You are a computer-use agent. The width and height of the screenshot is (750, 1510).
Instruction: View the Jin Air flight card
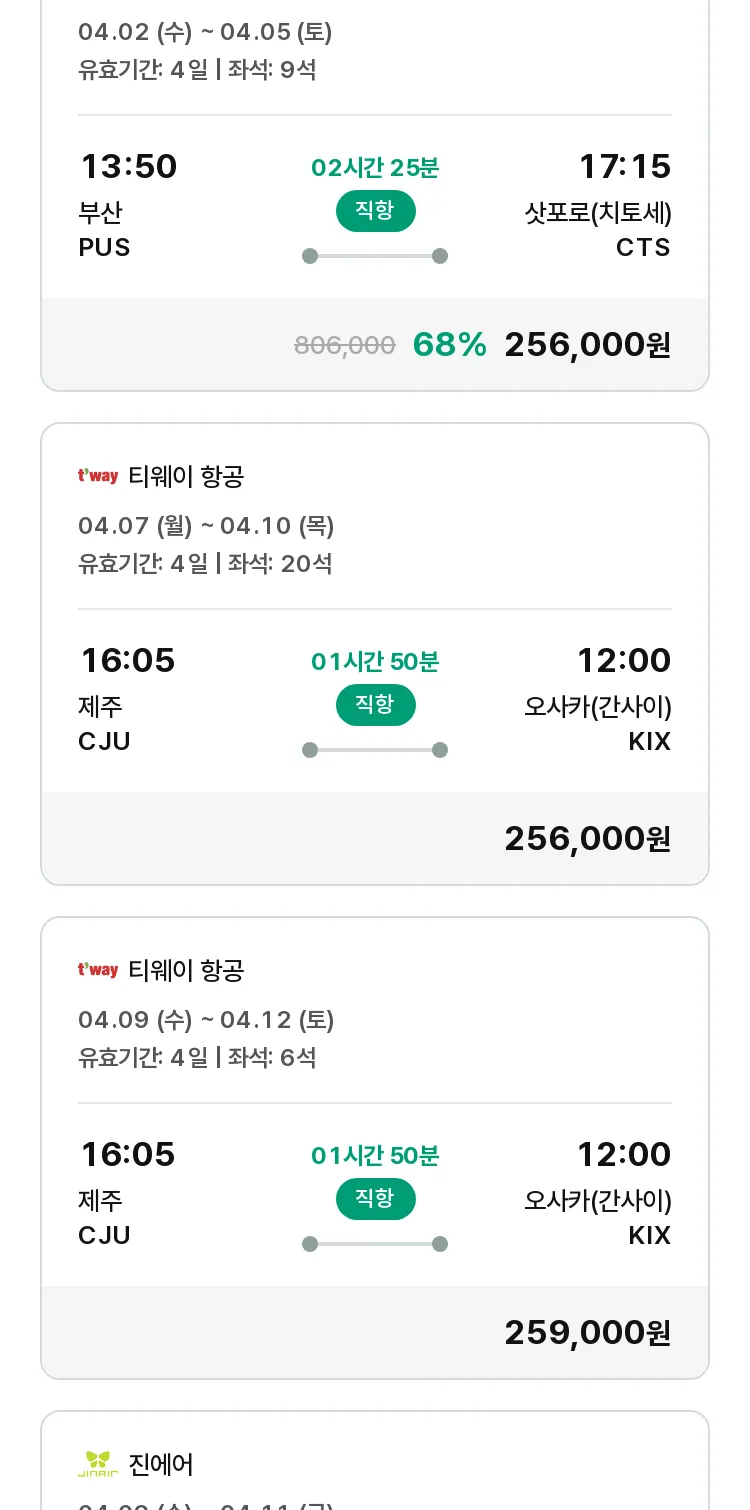click(x=375, y=1460)
